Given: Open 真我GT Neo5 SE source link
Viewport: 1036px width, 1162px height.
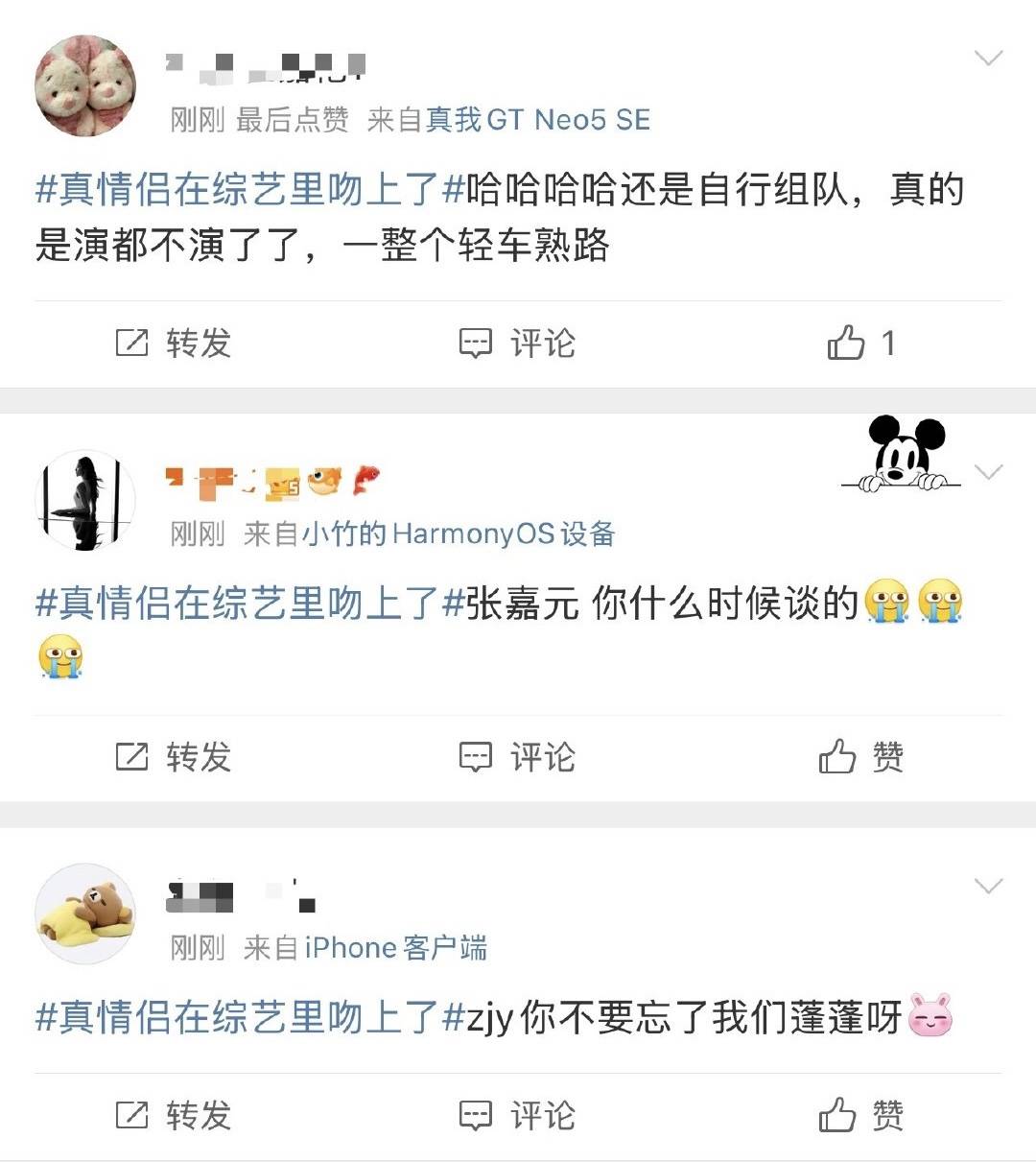Looking at the screenshot, I should 537,120.
